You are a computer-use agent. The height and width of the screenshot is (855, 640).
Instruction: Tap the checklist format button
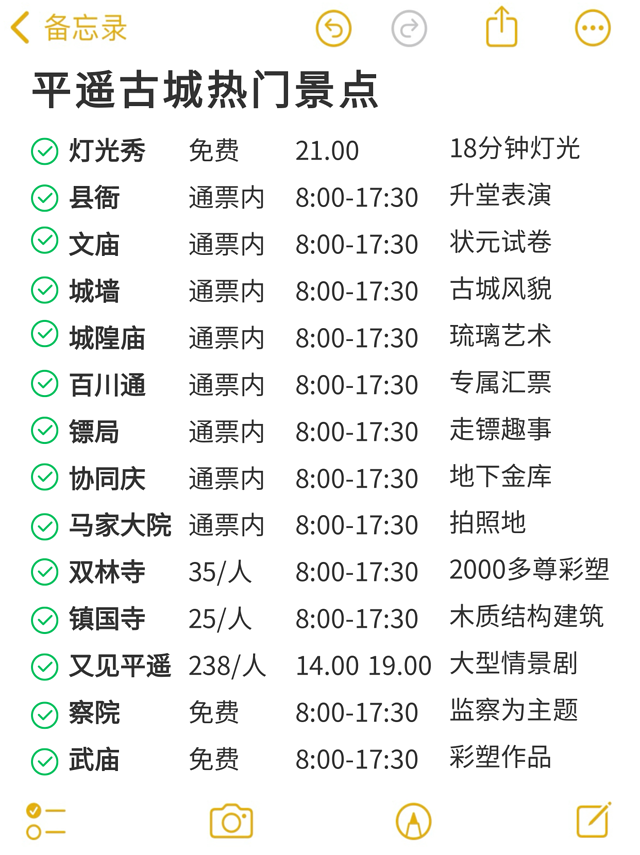(x=45, y=821)
